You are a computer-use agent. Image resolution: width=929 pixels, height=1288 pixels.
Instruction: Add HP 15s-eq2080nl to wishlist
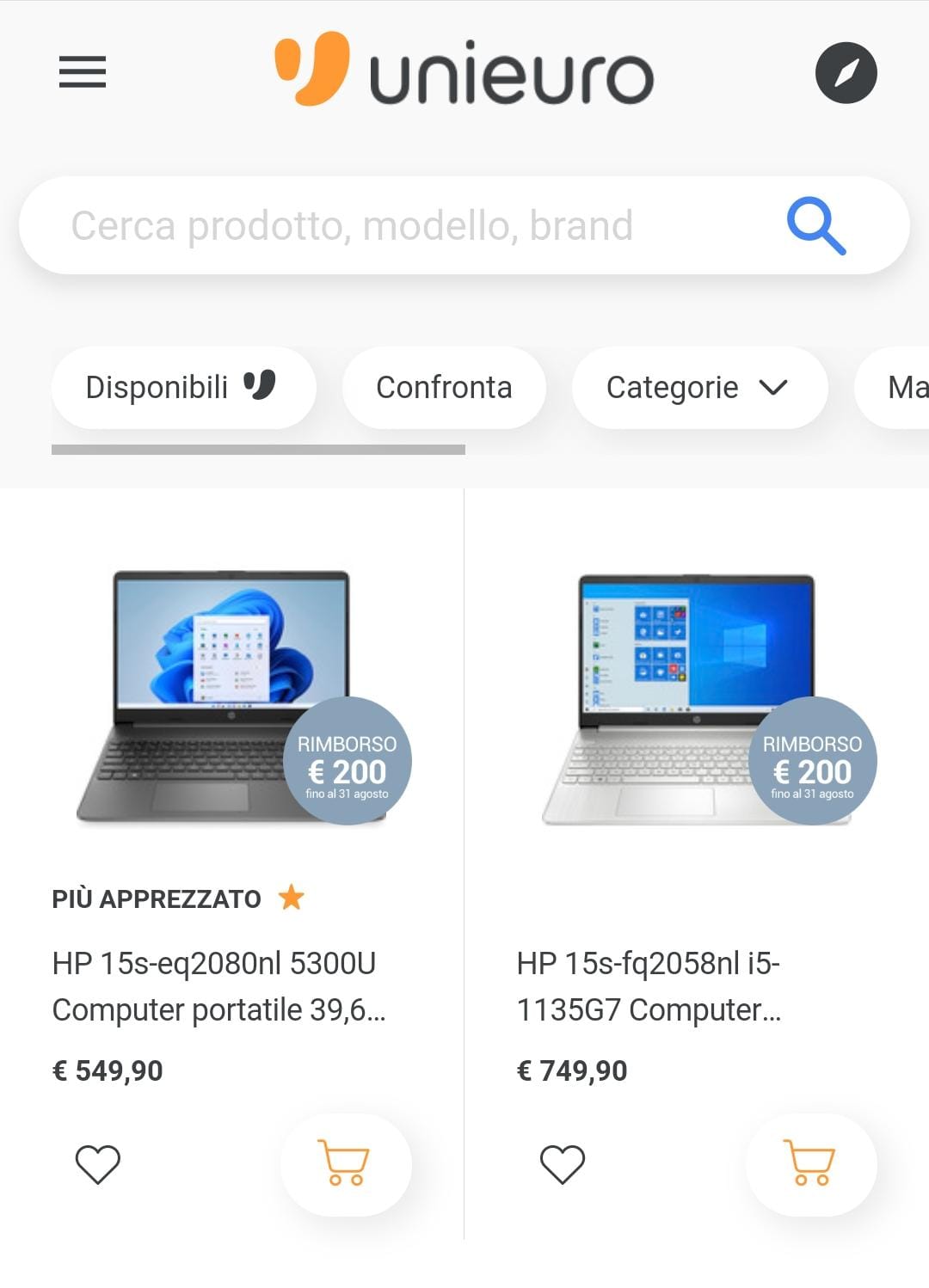coord(98,1164)
